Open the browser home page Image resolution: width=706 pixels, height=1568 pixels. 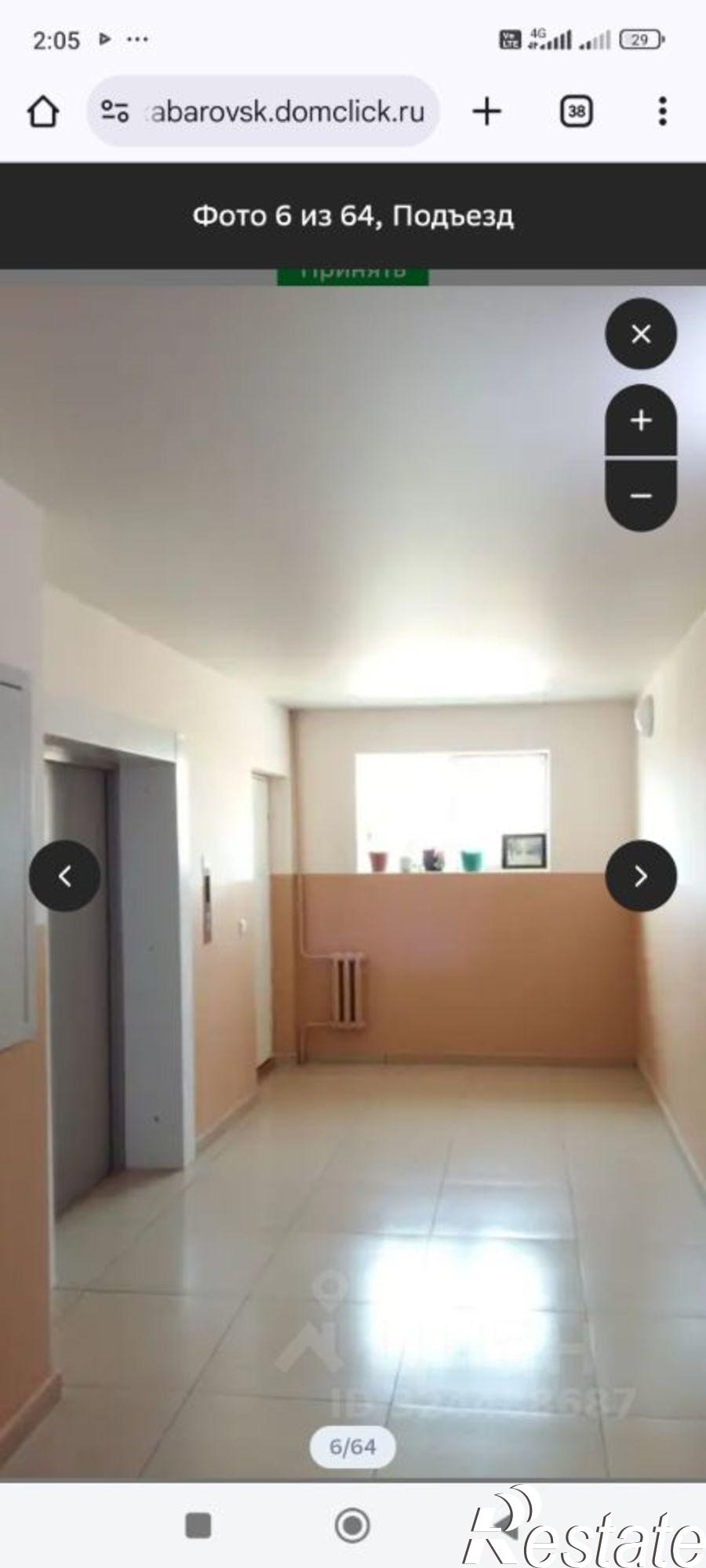(x=43, y=111)
